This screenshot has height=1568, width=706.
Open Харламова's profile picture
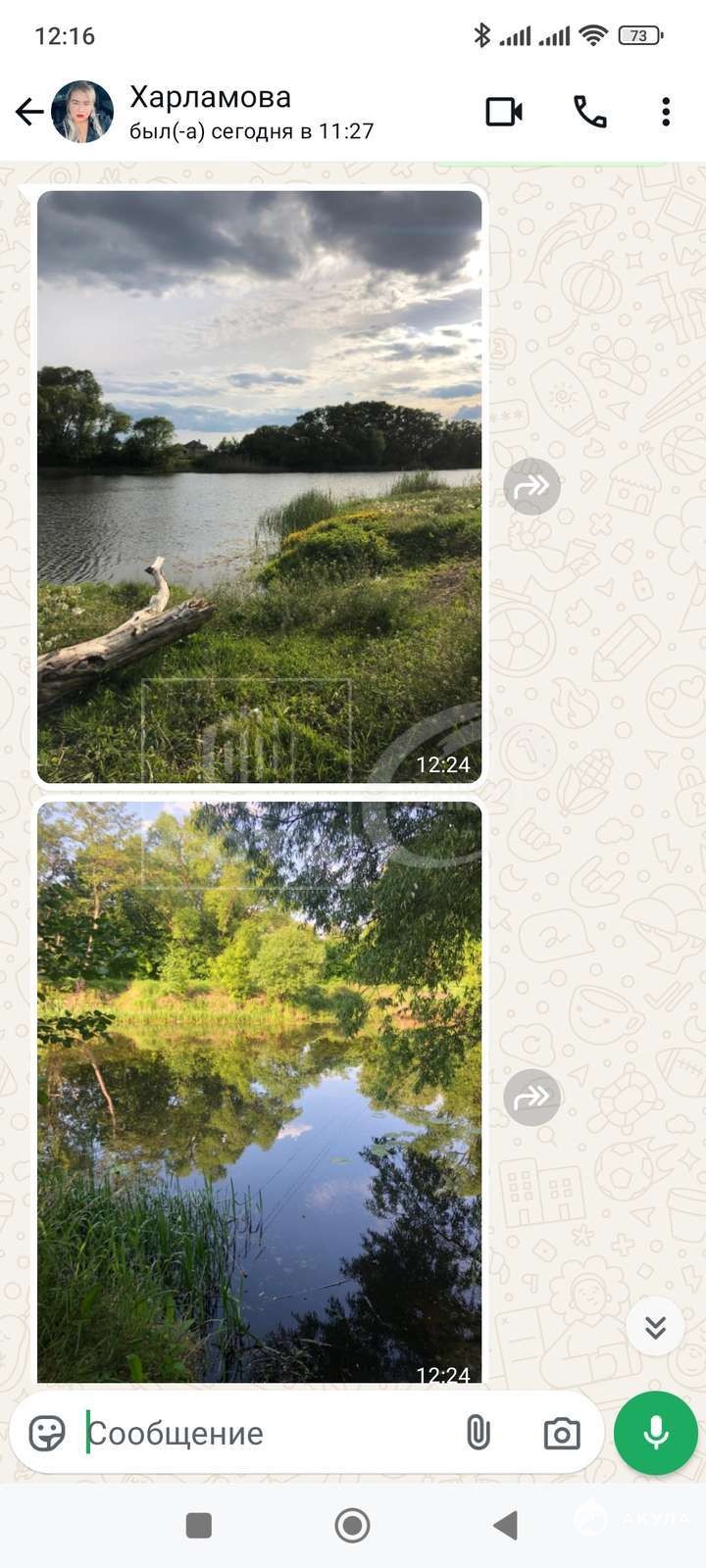click(x=82, y=112)
